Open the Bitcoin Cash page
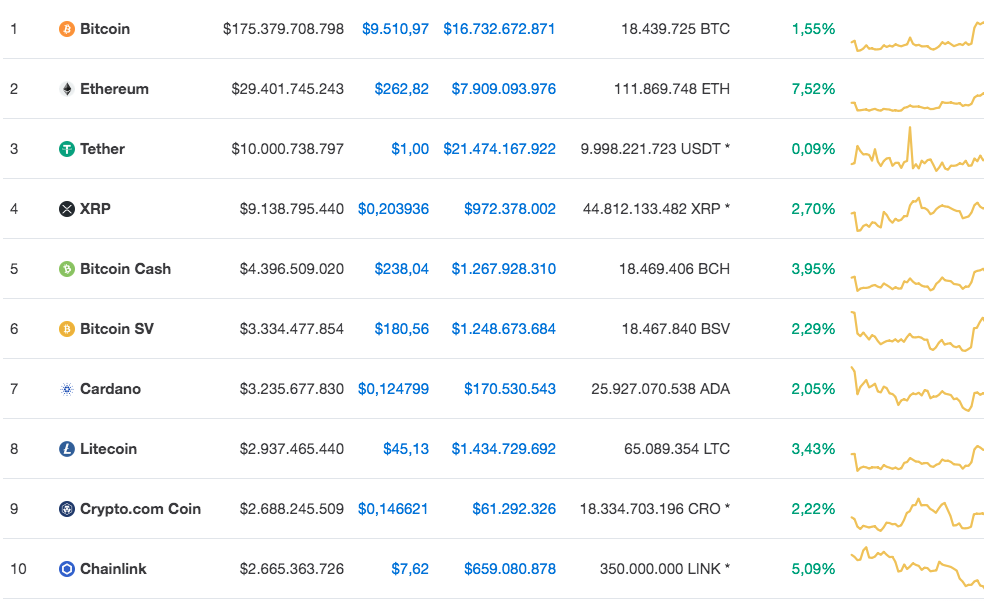 tap(125, 269)
